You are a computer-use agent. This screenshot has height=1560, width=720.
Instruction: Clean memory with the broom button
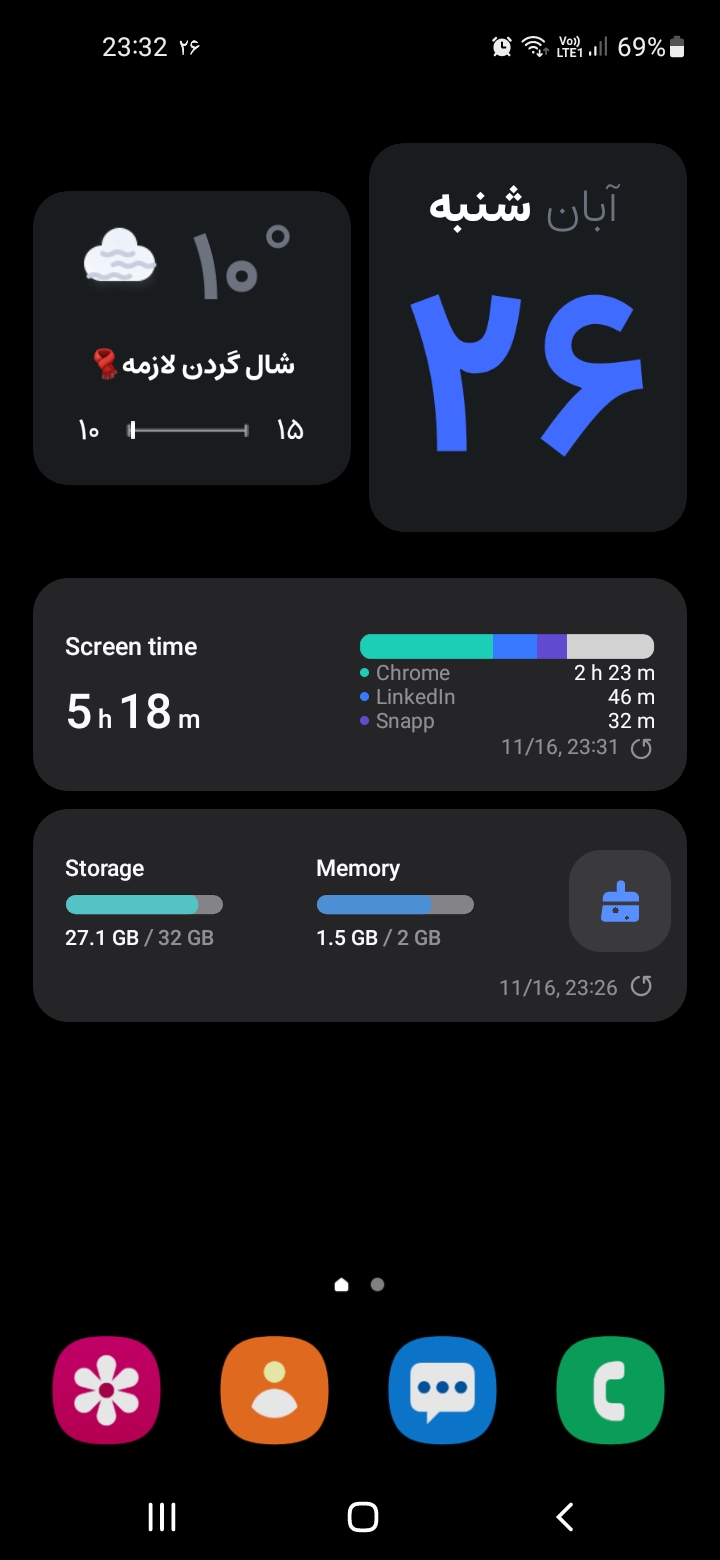point(619,901)
